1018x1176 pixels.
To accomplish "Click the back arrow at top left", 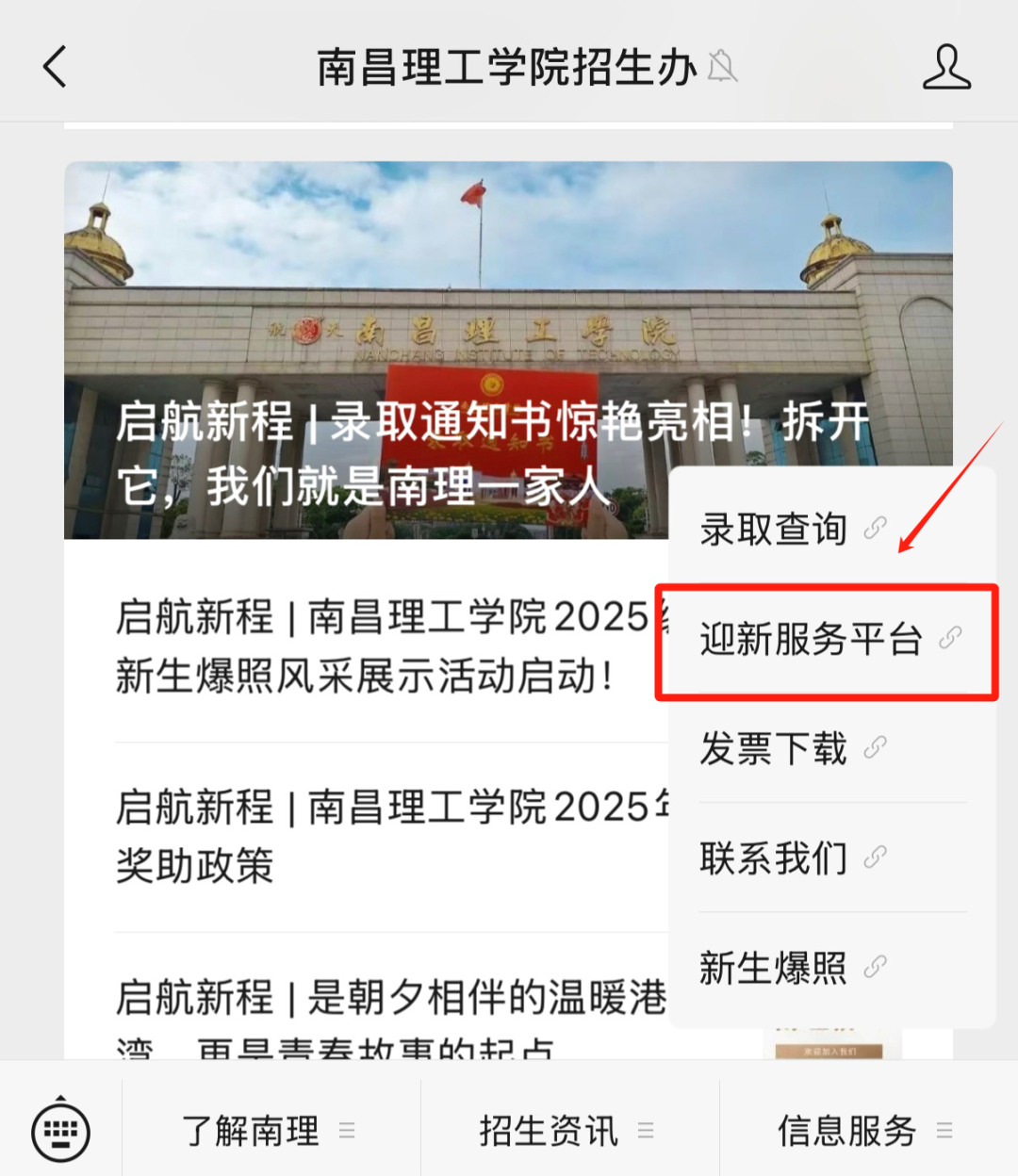I will coord(53,66).
